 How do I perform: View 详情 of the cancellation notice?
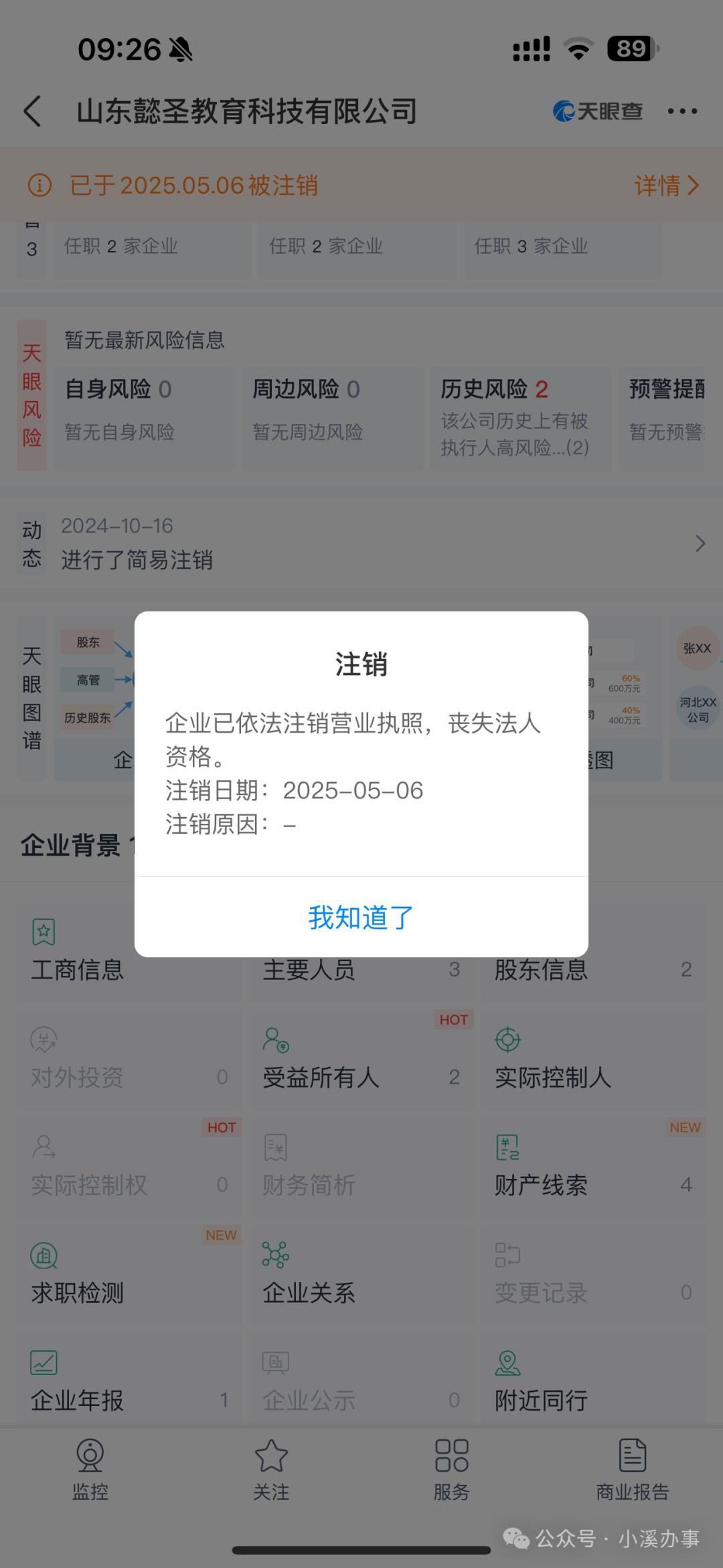point(666,186)
